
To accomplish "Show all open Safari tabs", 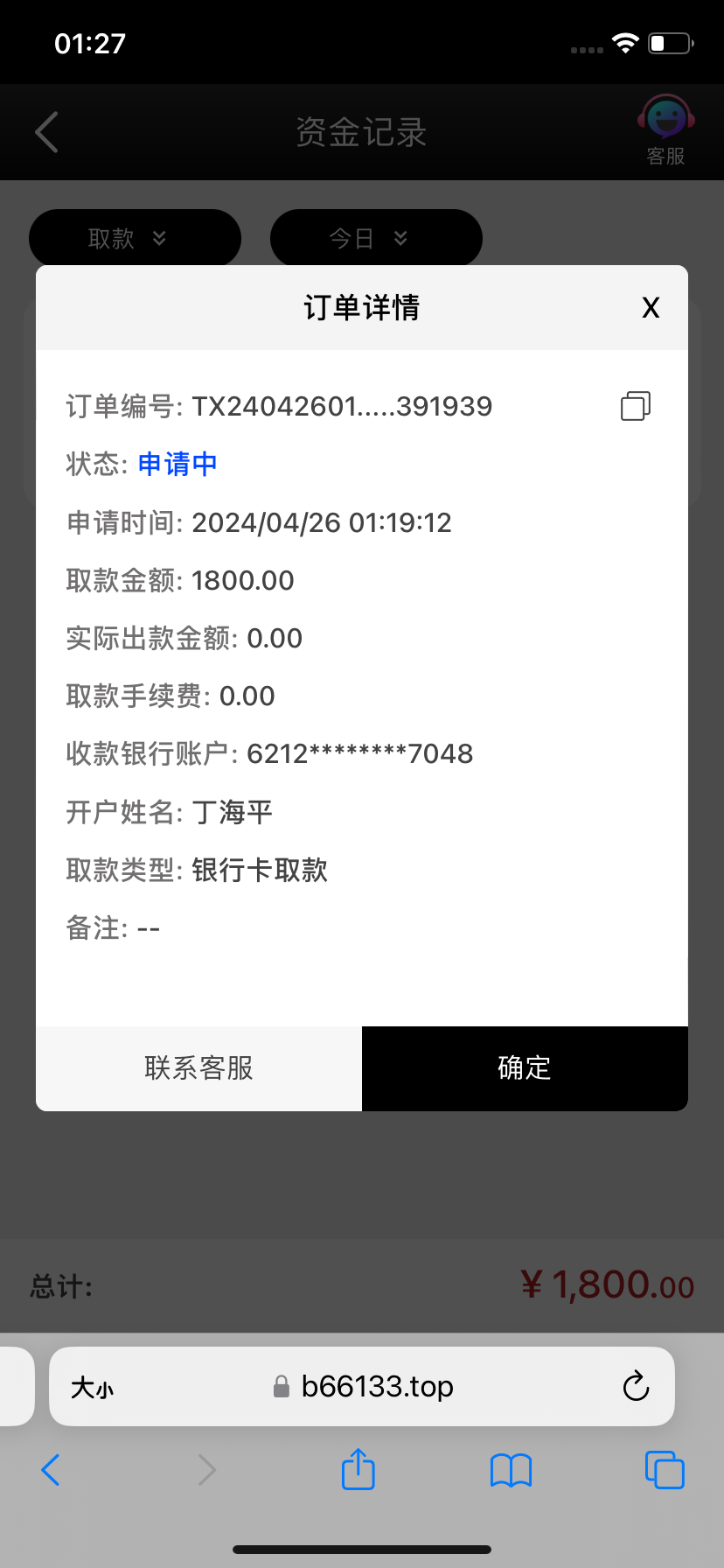I will 665,1470.
